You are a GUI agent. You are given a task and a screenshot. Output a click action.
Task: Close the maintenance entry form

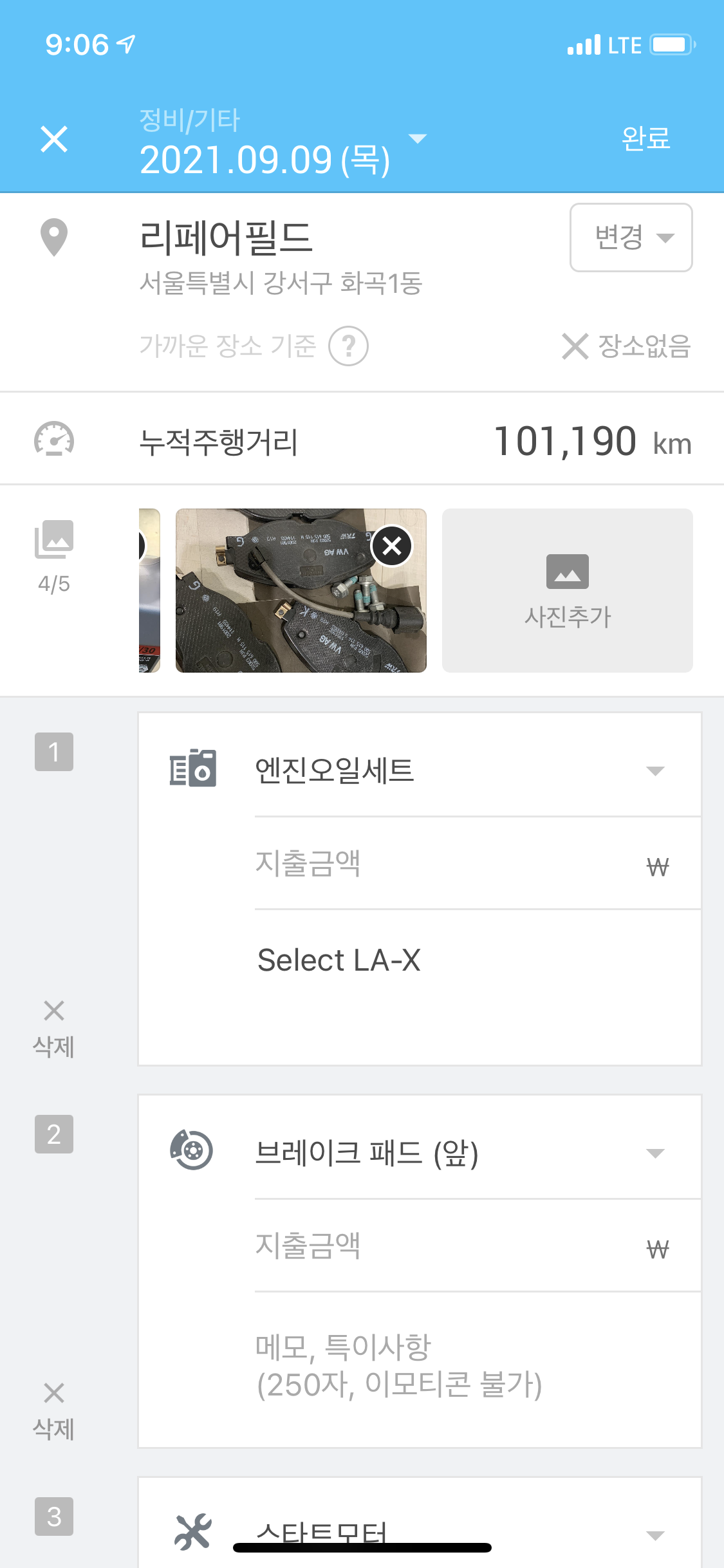pos(54,139)
